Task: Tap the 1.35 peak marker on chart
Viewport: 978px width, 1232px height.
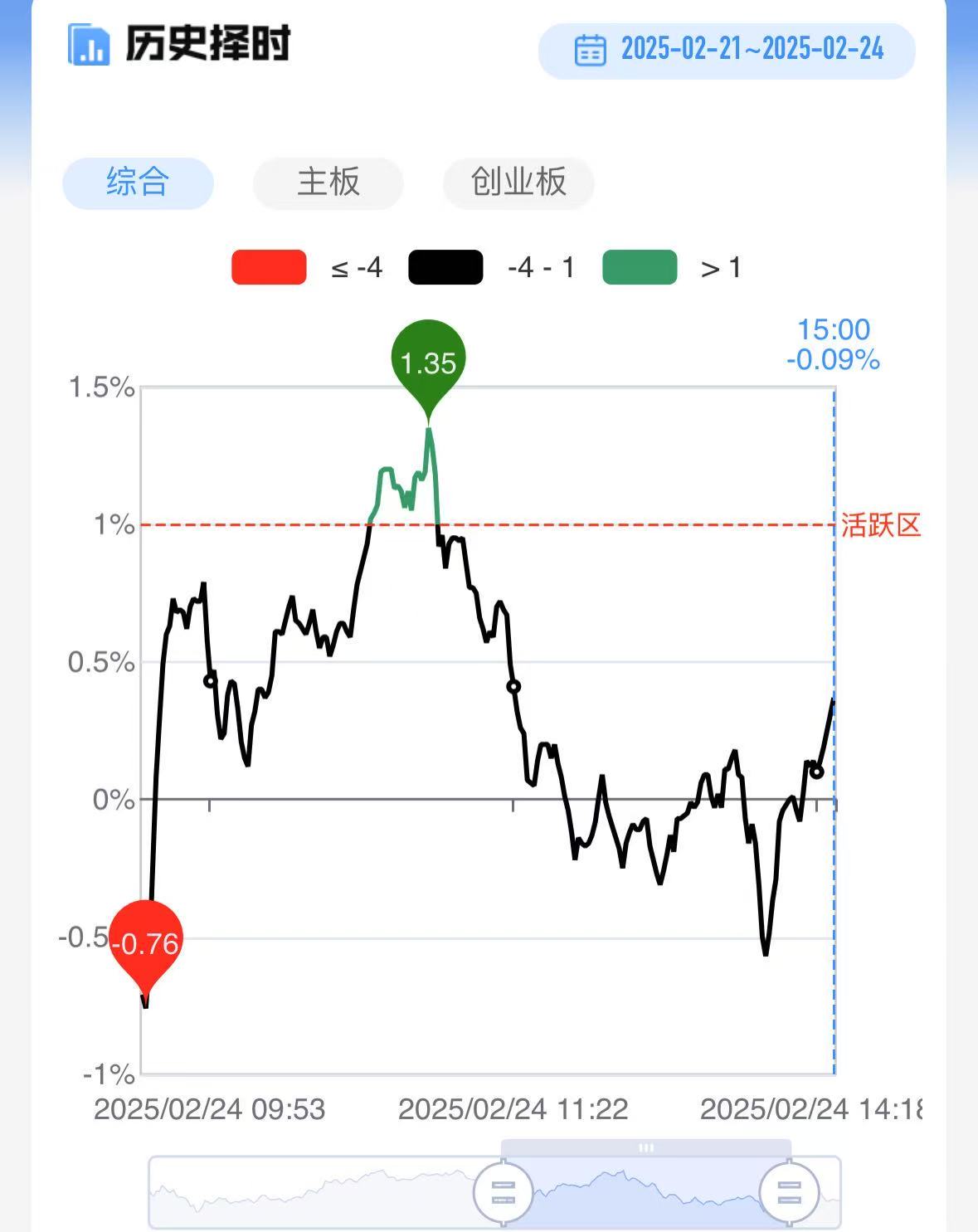Action: point(428,362)
